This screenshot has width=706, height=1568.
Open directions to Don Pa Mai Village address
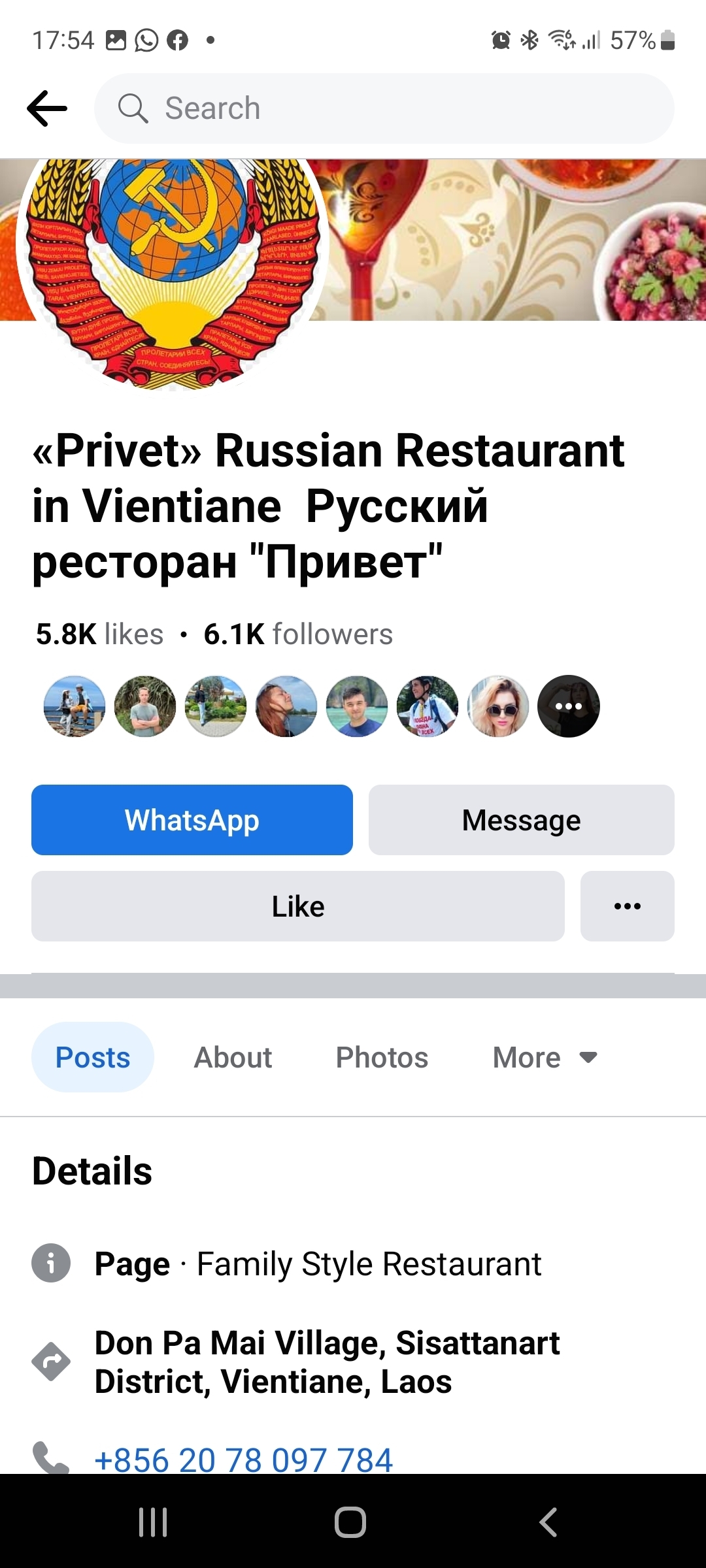tap(327, 1362)
